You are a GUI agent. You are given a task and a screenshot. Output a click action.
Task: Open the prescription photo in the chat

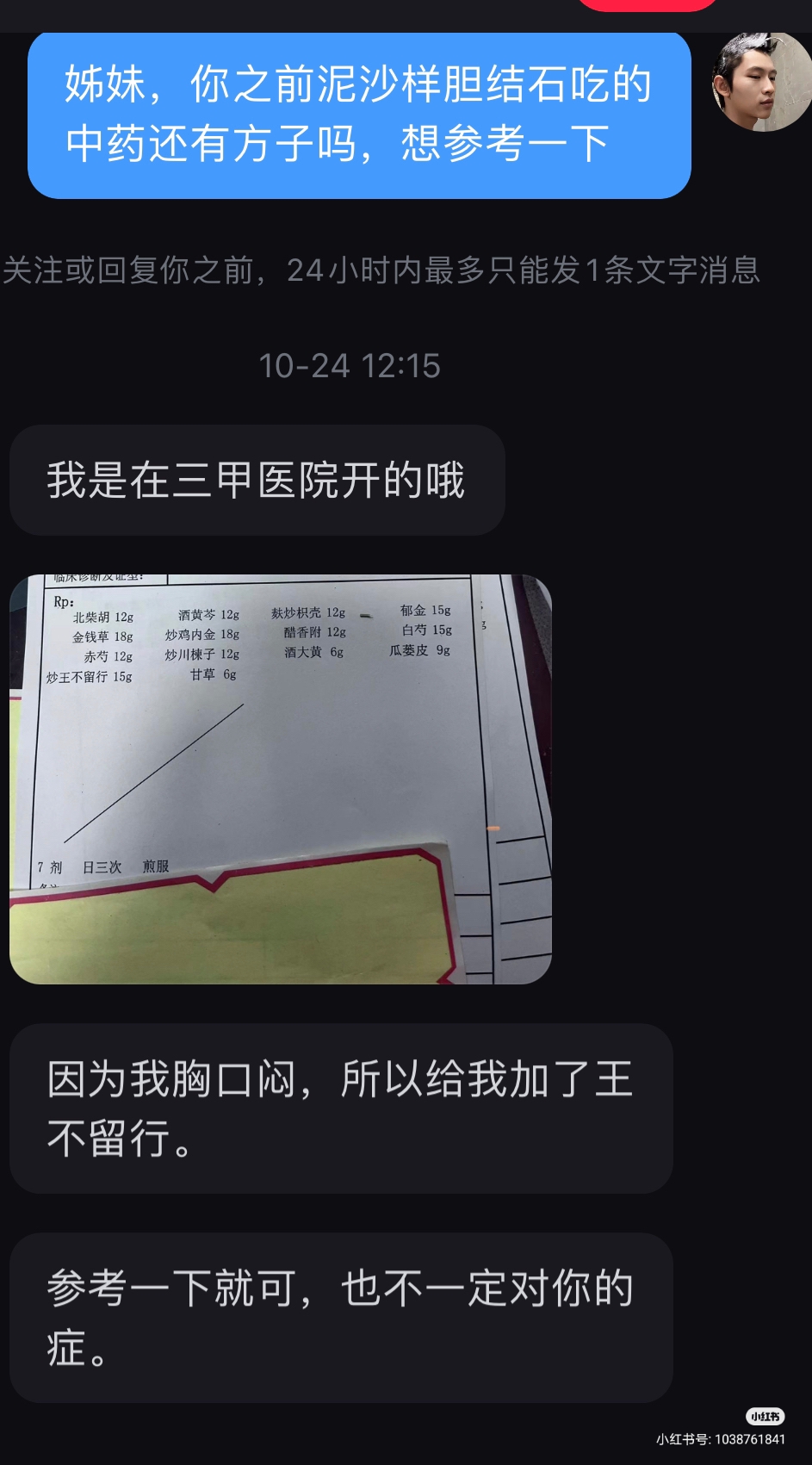click(280, 779)
